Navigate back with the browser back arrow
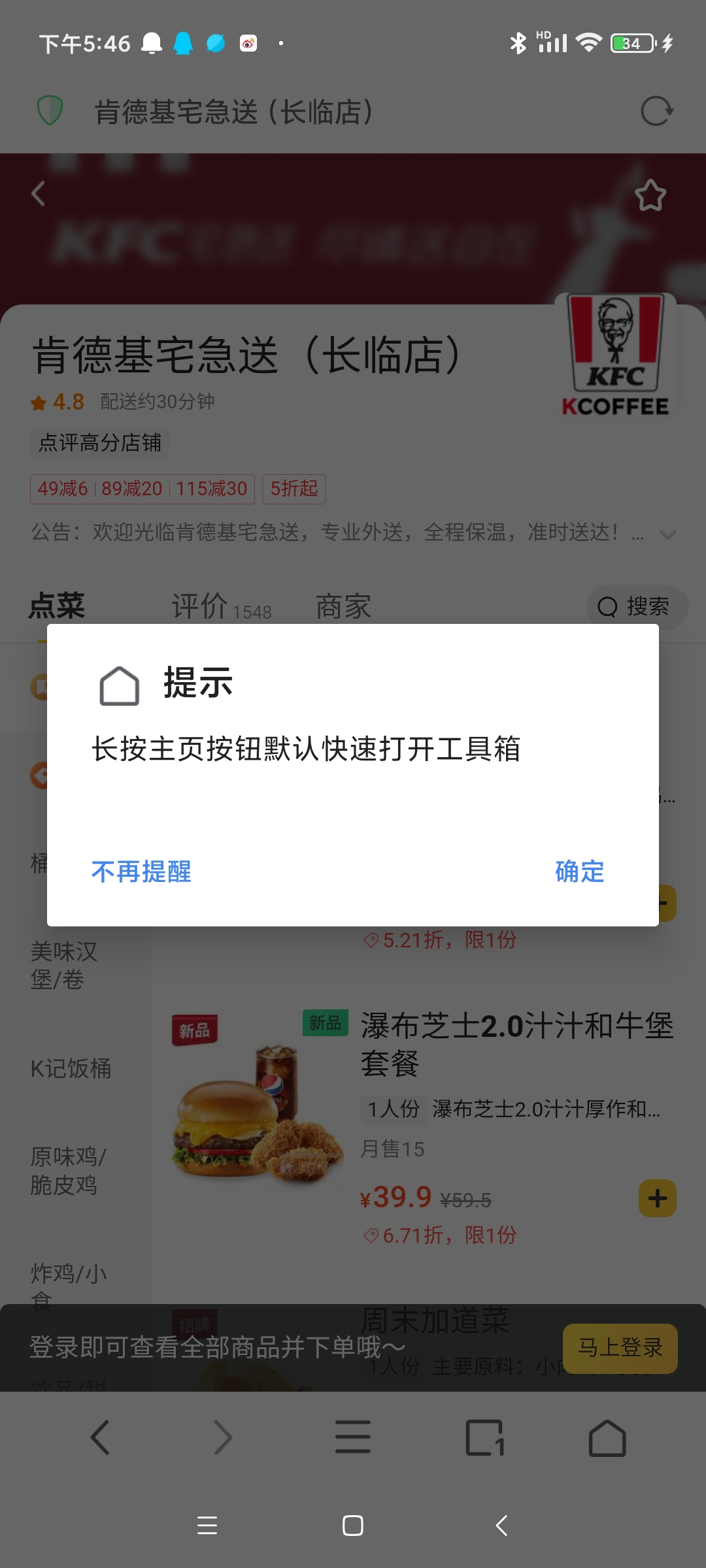This screenshot has width=706, height=1568. click(x=100, y=1437)
